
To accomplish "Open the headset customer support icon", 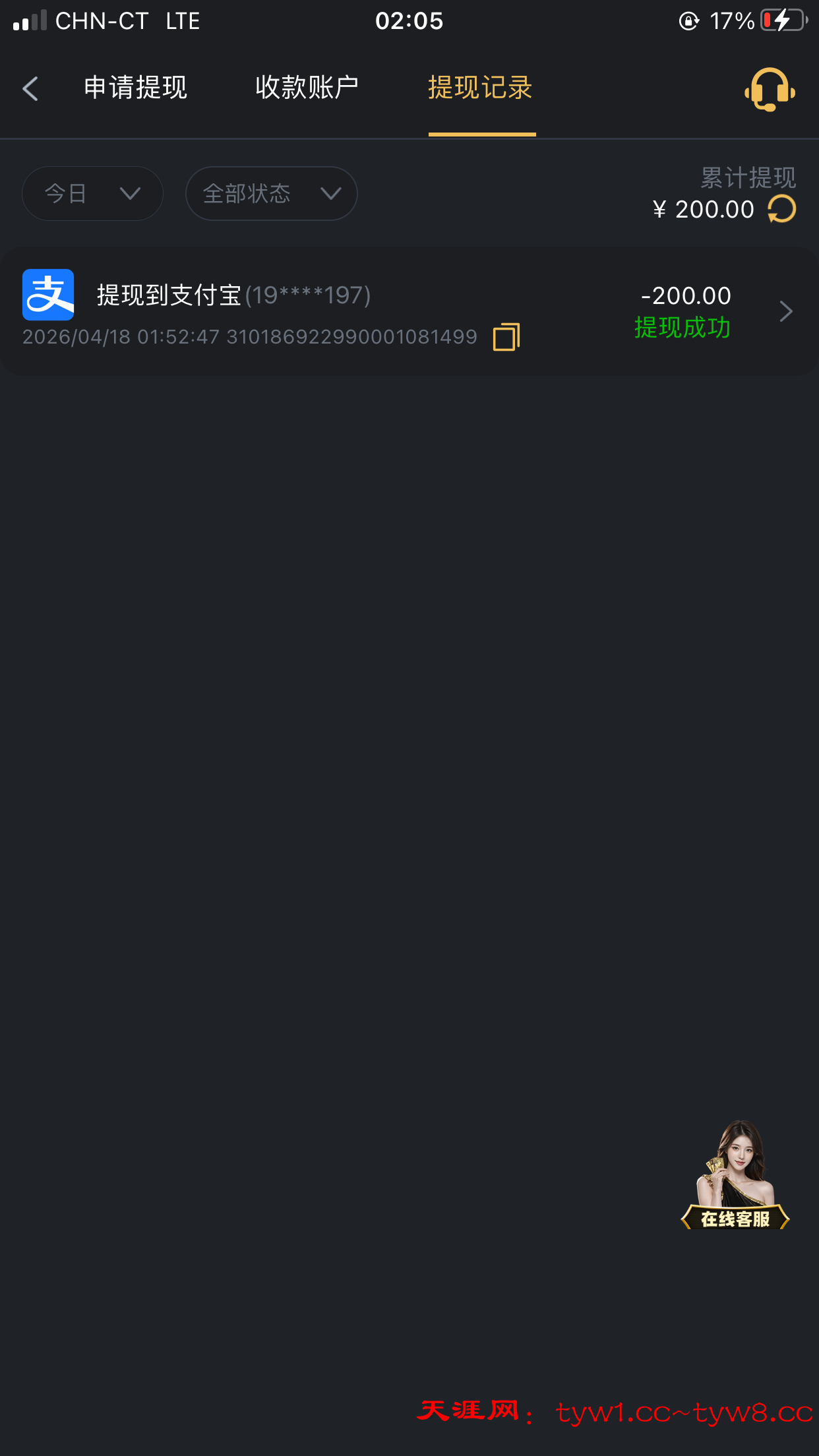I will (769, 89).
